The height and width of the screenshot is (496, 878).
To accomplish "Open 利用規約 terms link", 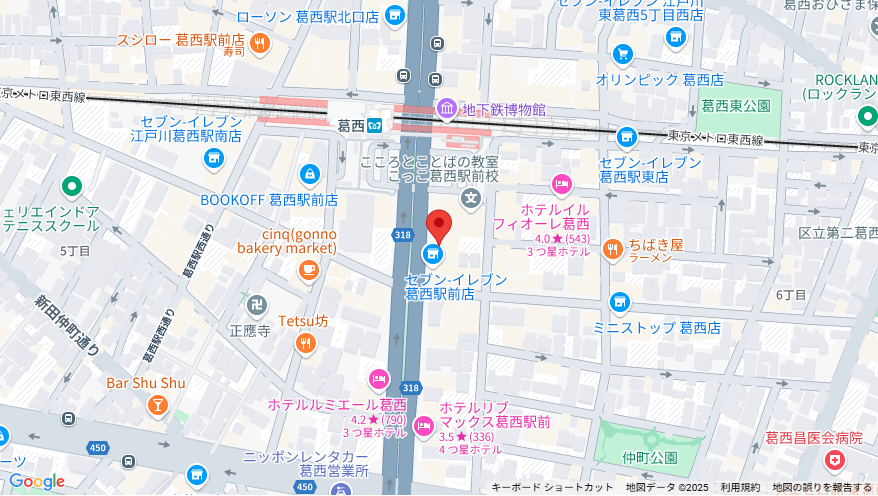I will pyautogui.click(x=740, y=488).
